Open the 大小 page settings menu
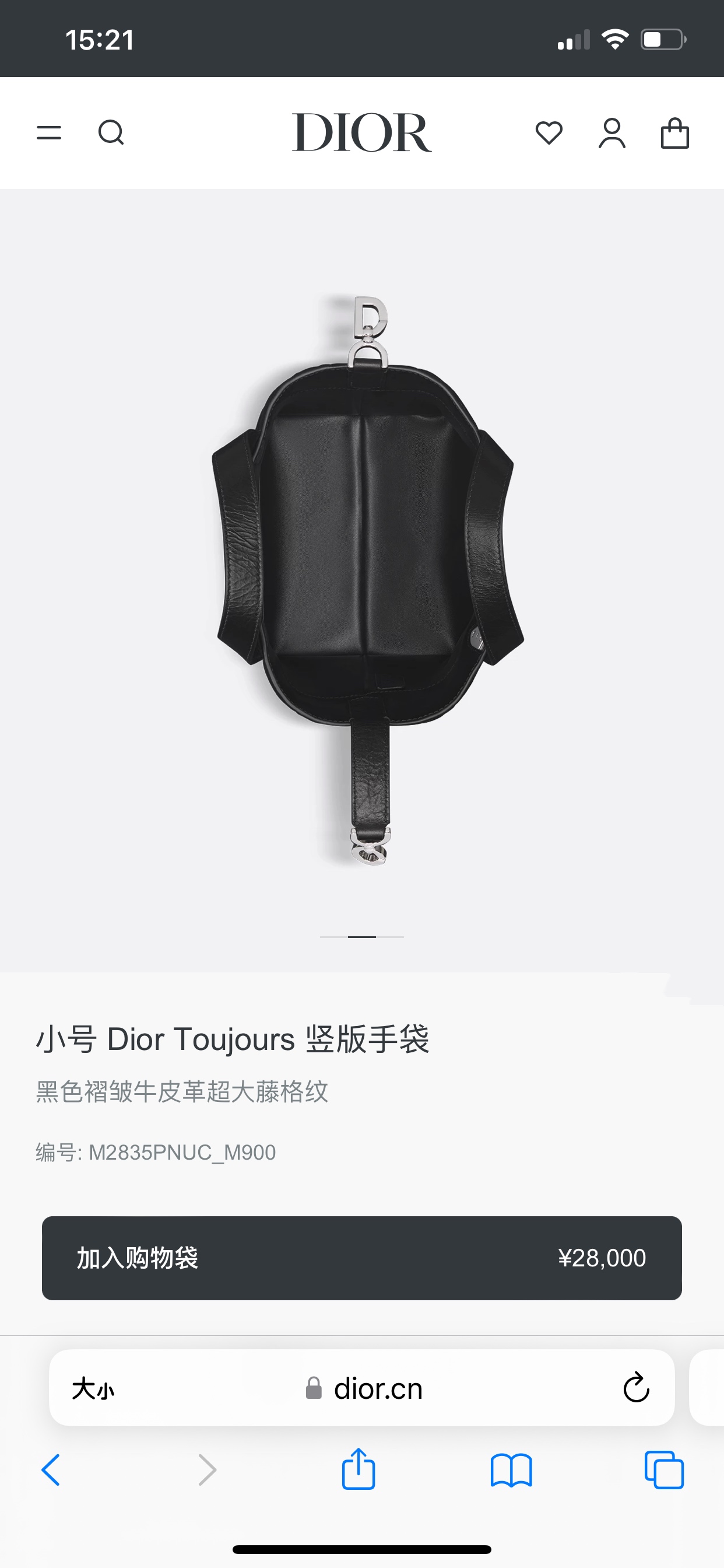724x1568 pixels. click(x=93, y=1389)
